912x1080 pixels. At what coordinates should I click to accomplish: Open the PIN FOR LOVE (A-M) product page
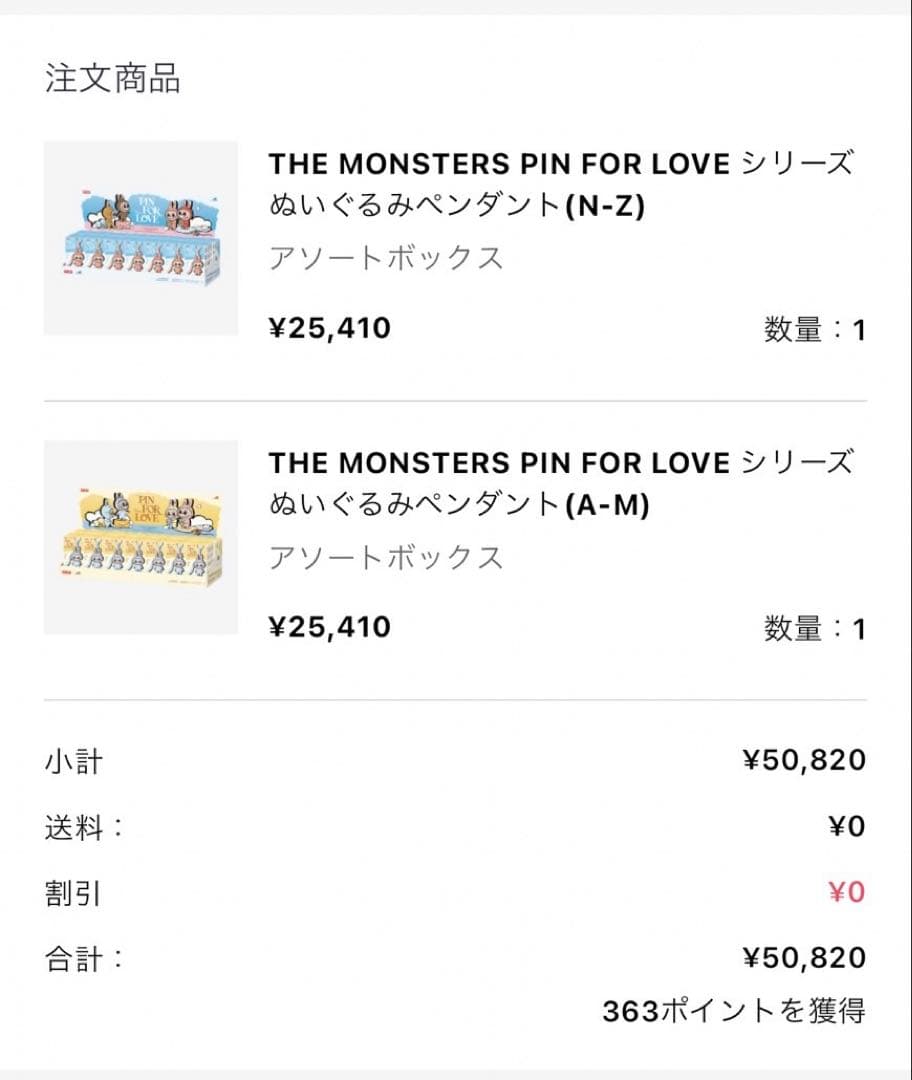(560, 486)
